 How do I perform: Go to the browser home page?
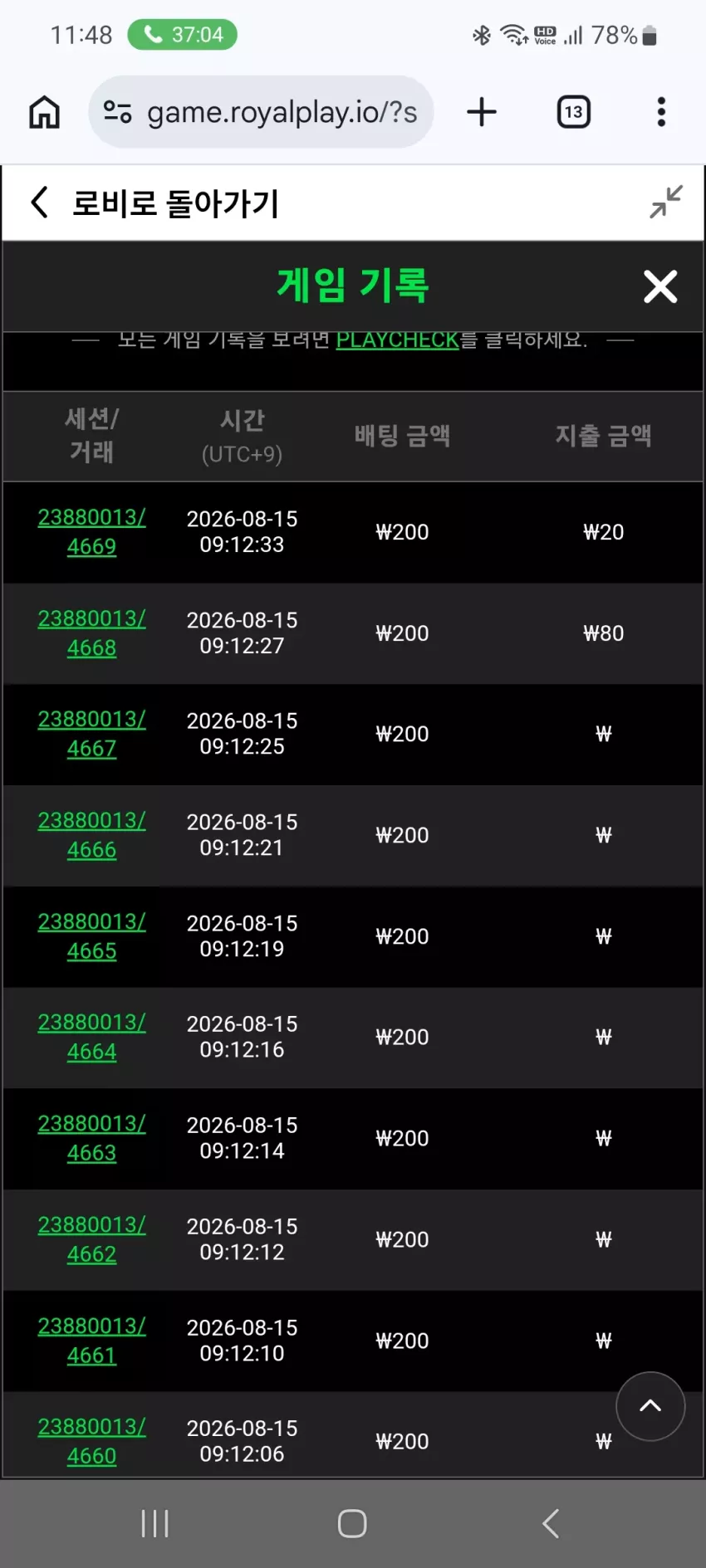click(x=45, y=112)
